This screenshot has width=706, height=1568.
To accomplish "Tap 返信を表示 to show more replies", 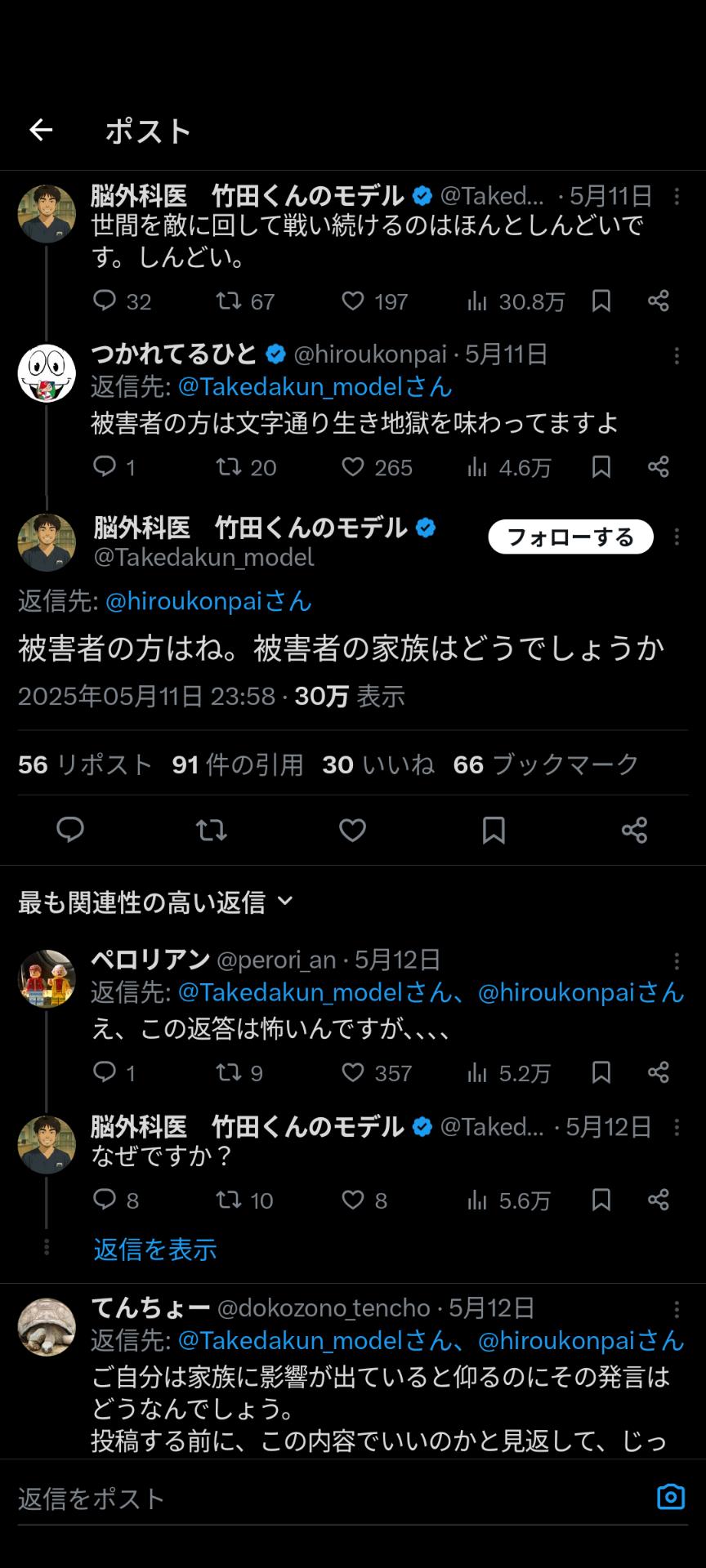I will (154, 1249).
